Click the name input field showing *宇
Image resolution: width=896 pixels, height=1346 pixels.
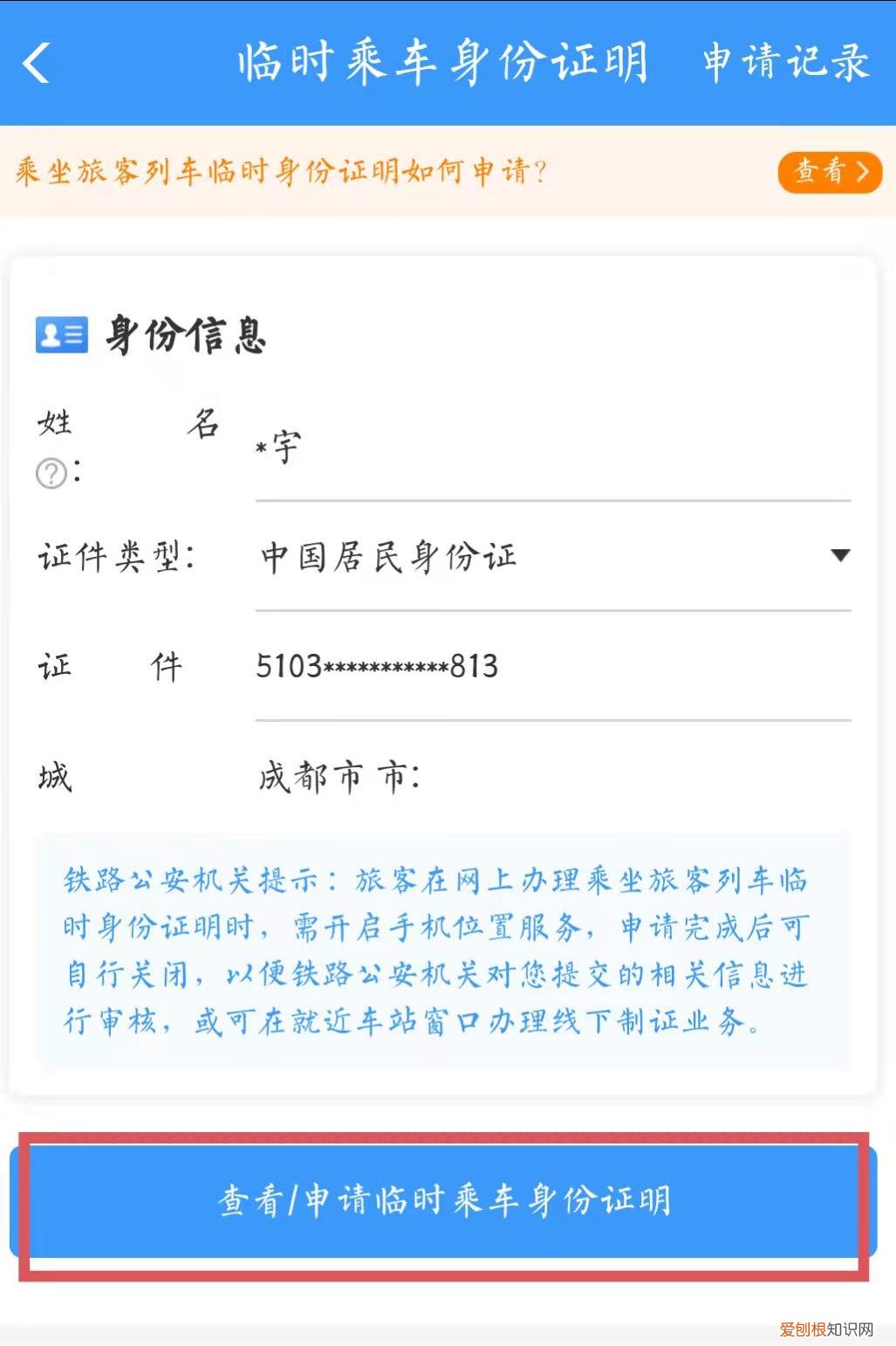coord(550,454)
